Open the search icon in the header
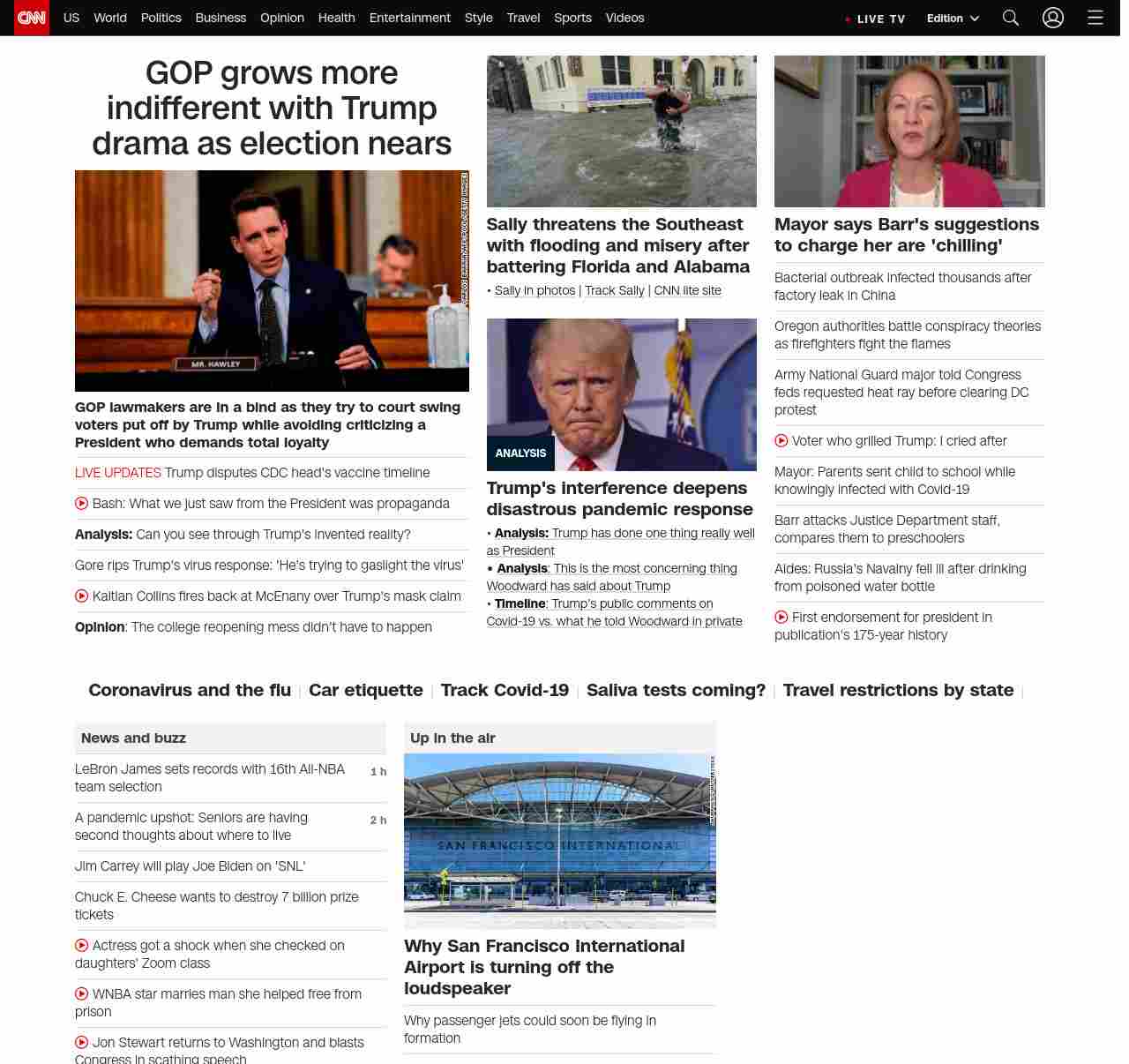This screenshot has width=1129, height=1064. [1011, 18]
